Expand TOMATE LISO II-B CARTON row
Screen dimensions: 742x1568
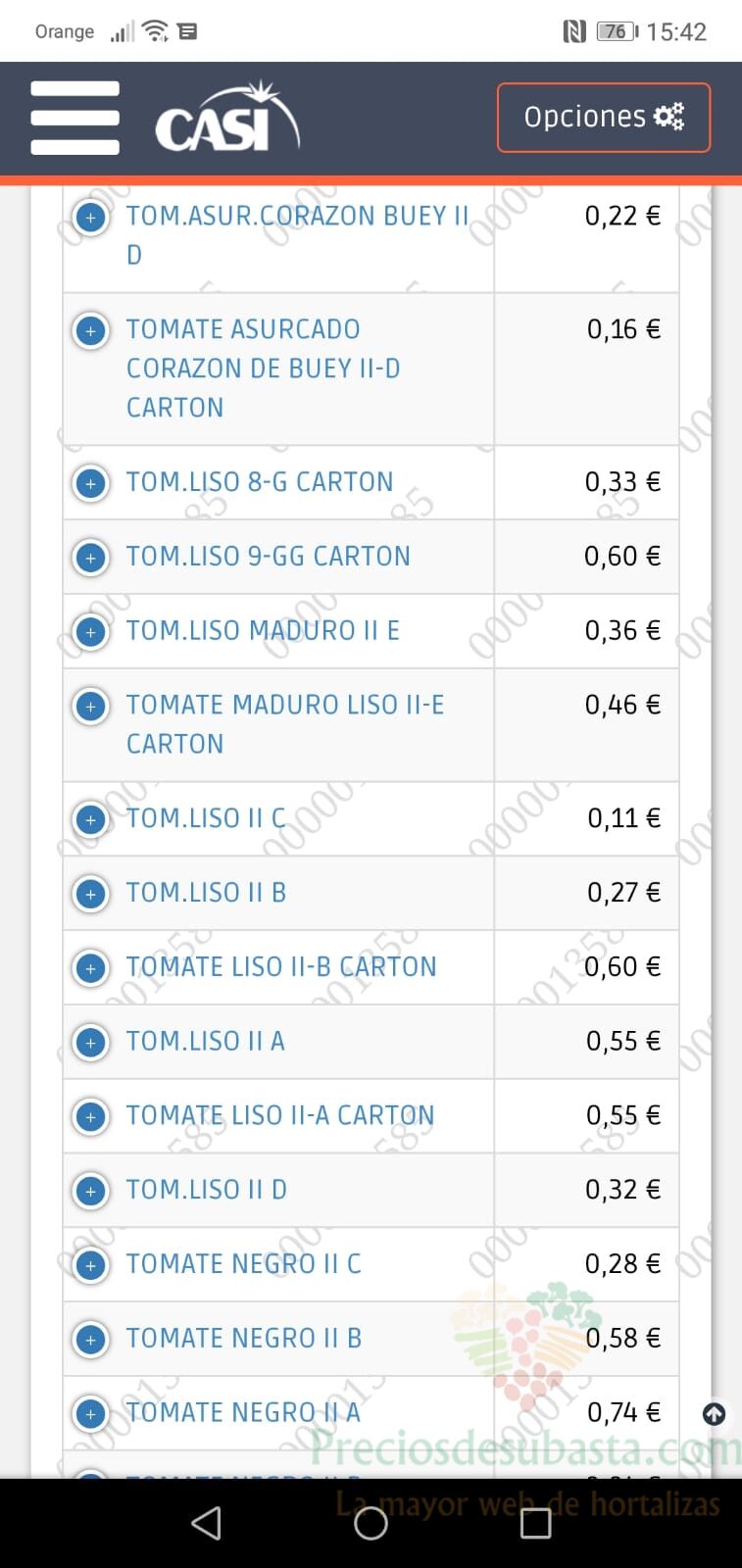[x=91, y=968]
